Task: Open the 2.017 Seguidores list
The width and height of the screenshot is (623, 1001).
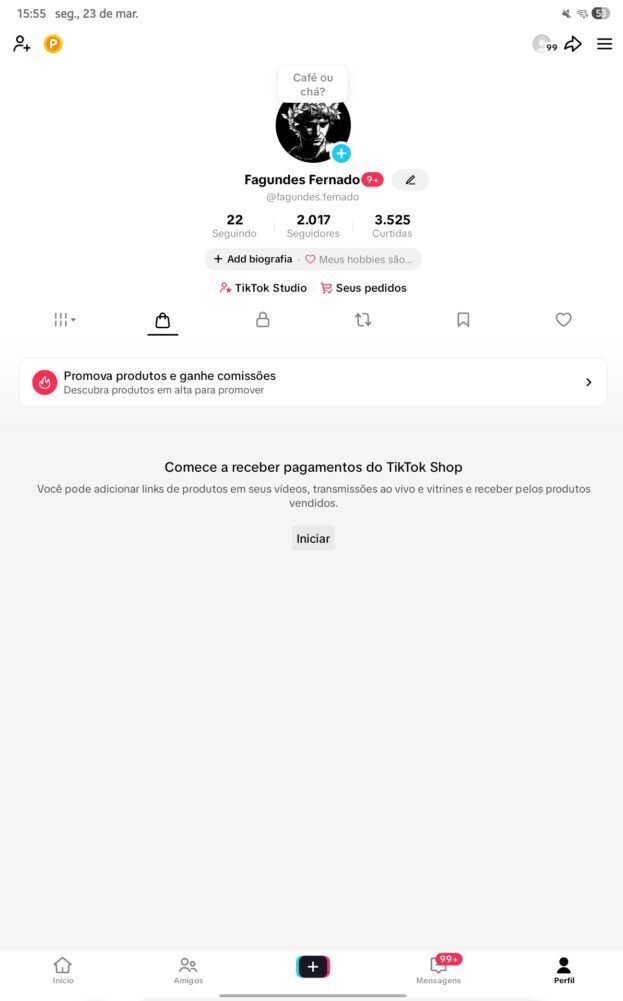Action: [x=313, y=226]
